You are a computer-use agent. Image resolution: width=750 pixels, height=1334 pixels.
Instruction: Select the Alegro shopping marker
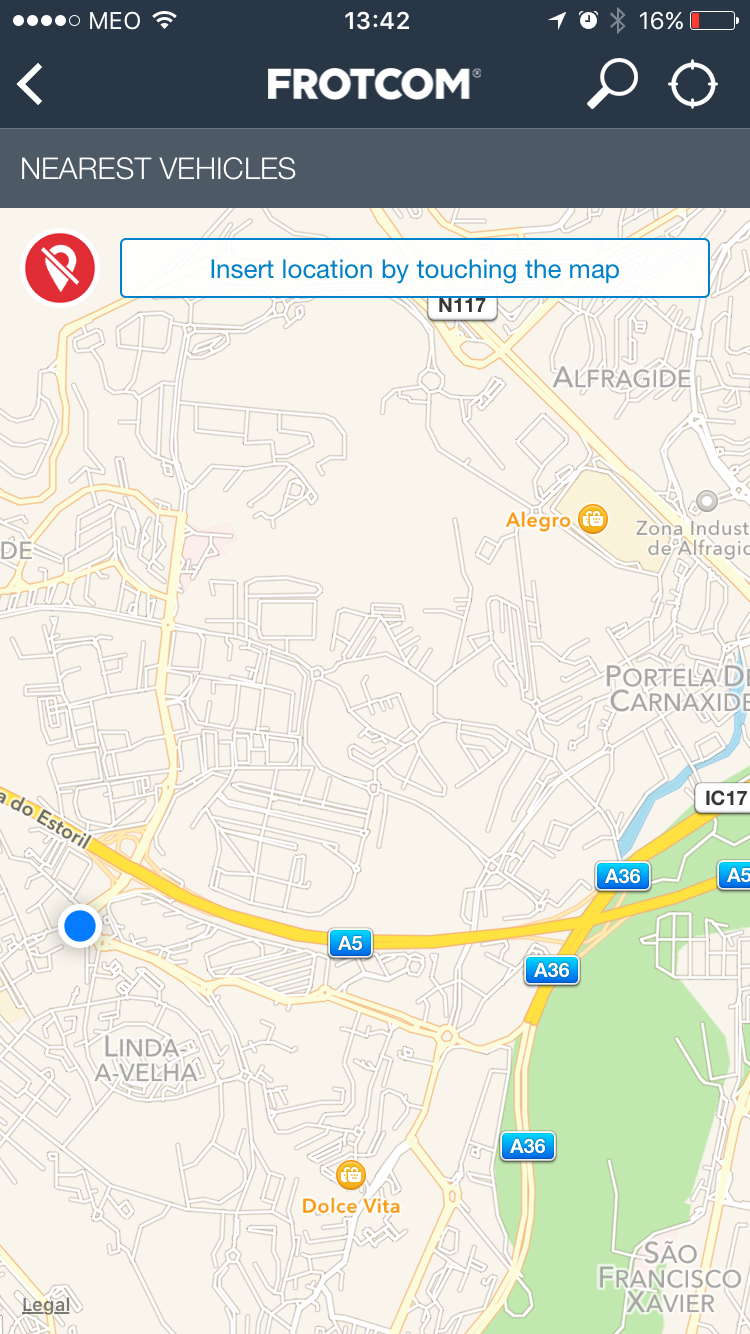(593, 519)
